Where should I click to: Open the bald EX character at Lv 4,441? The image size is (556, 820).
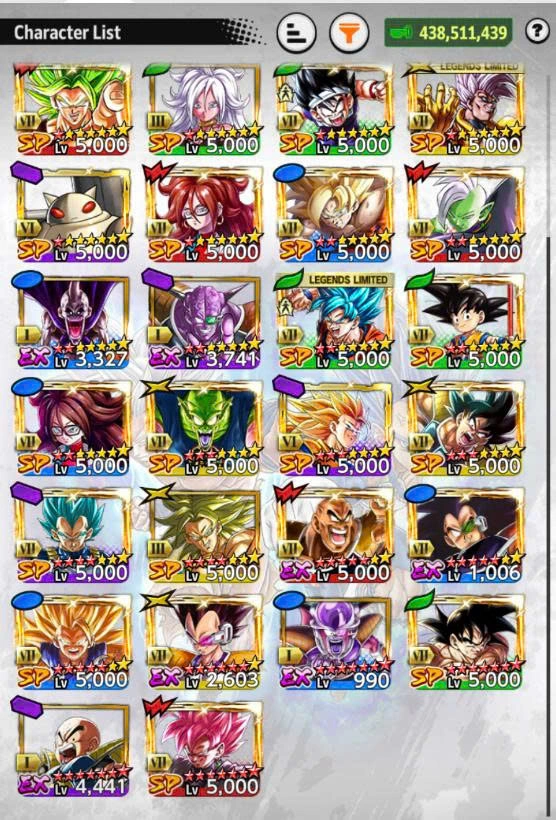click(x=72, y=748)
